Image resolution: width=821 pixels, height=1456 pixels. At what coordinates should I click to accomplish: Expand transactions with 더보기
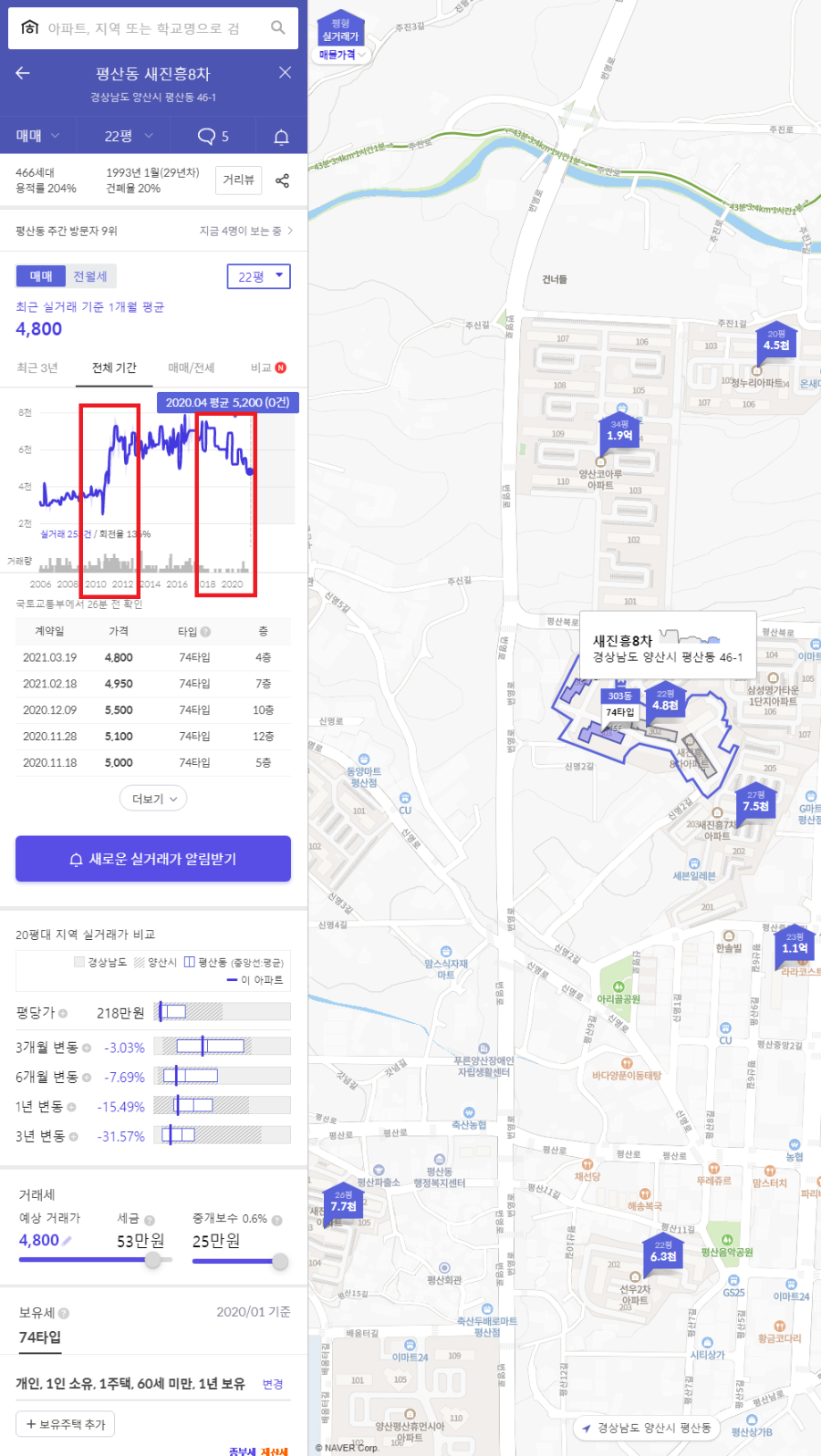click(x=153, y=799)
